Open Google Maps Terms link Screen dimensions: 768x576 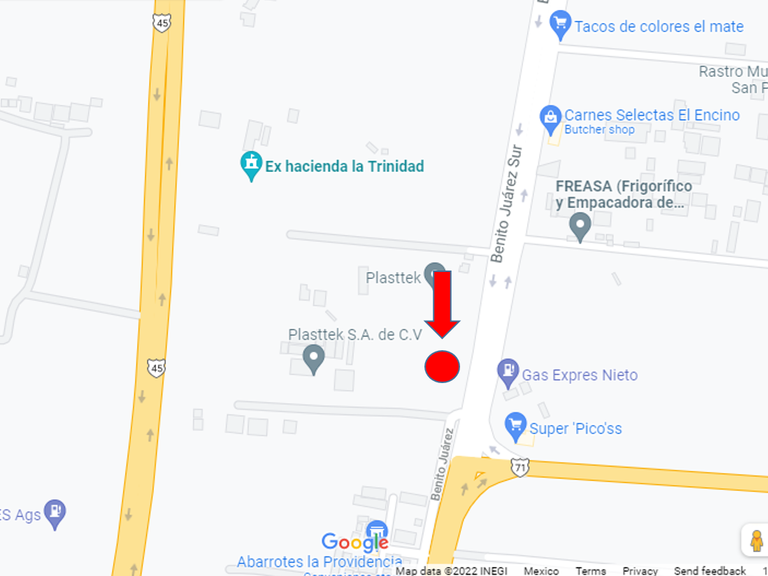[590, 570]
